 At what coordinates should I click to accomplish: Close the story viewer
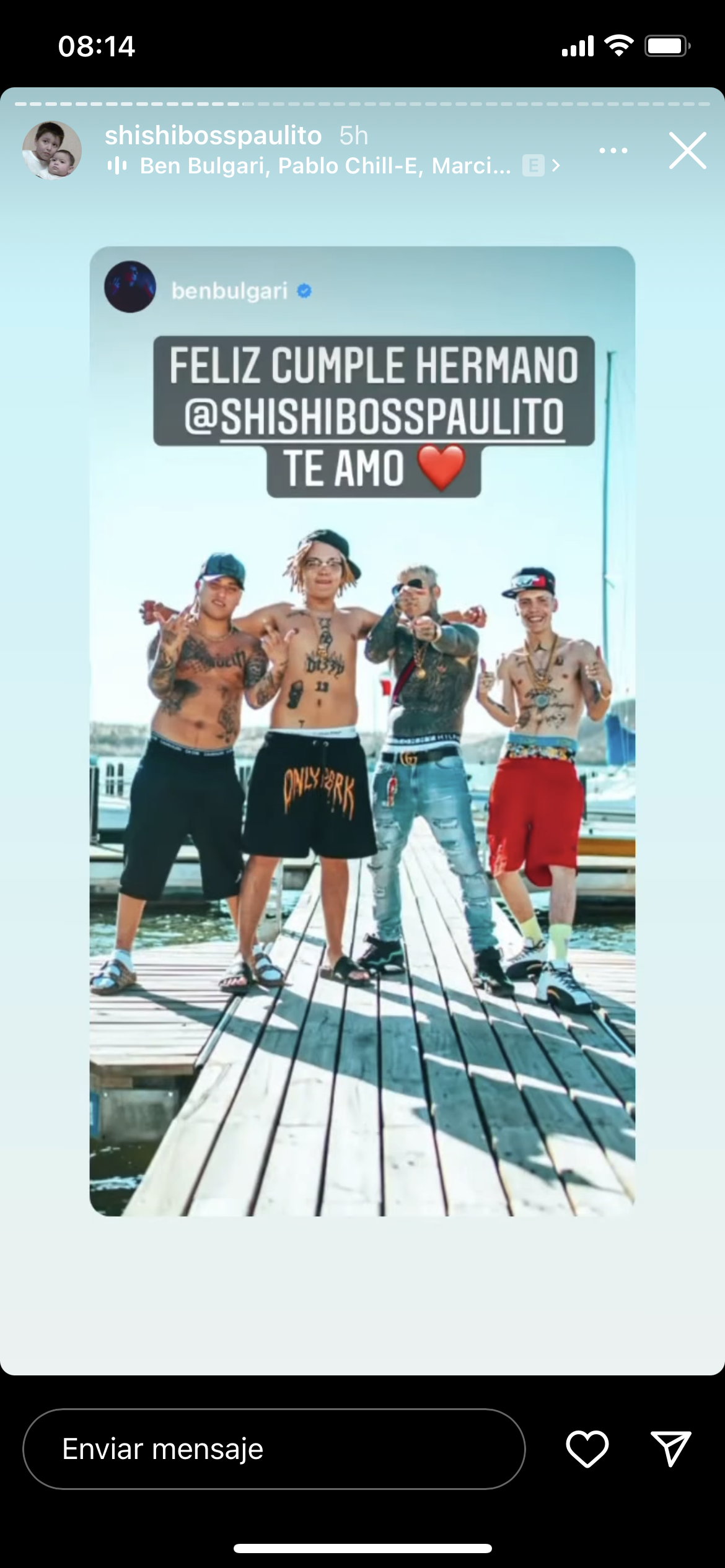[687, 150]
